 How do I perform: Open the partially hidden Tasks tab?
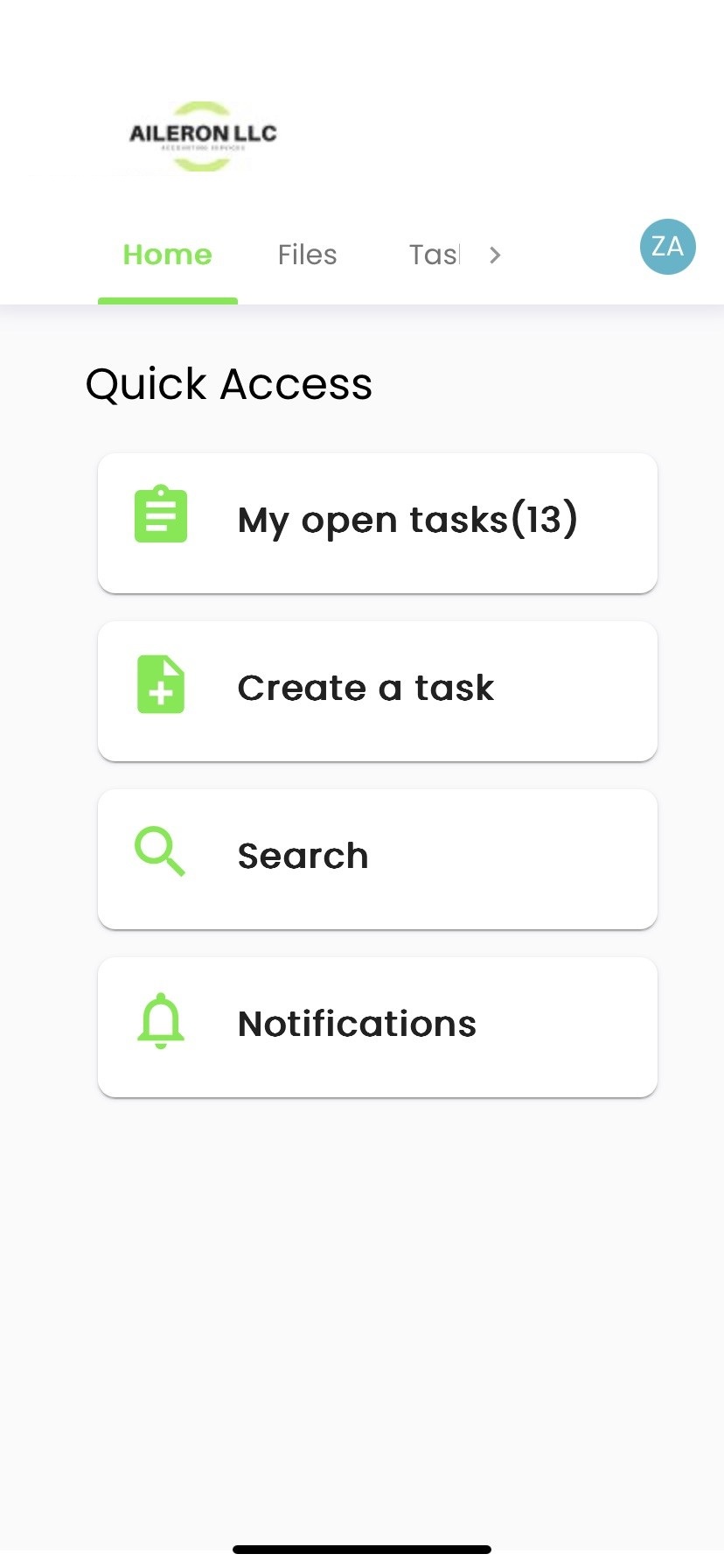click(434, 255)
